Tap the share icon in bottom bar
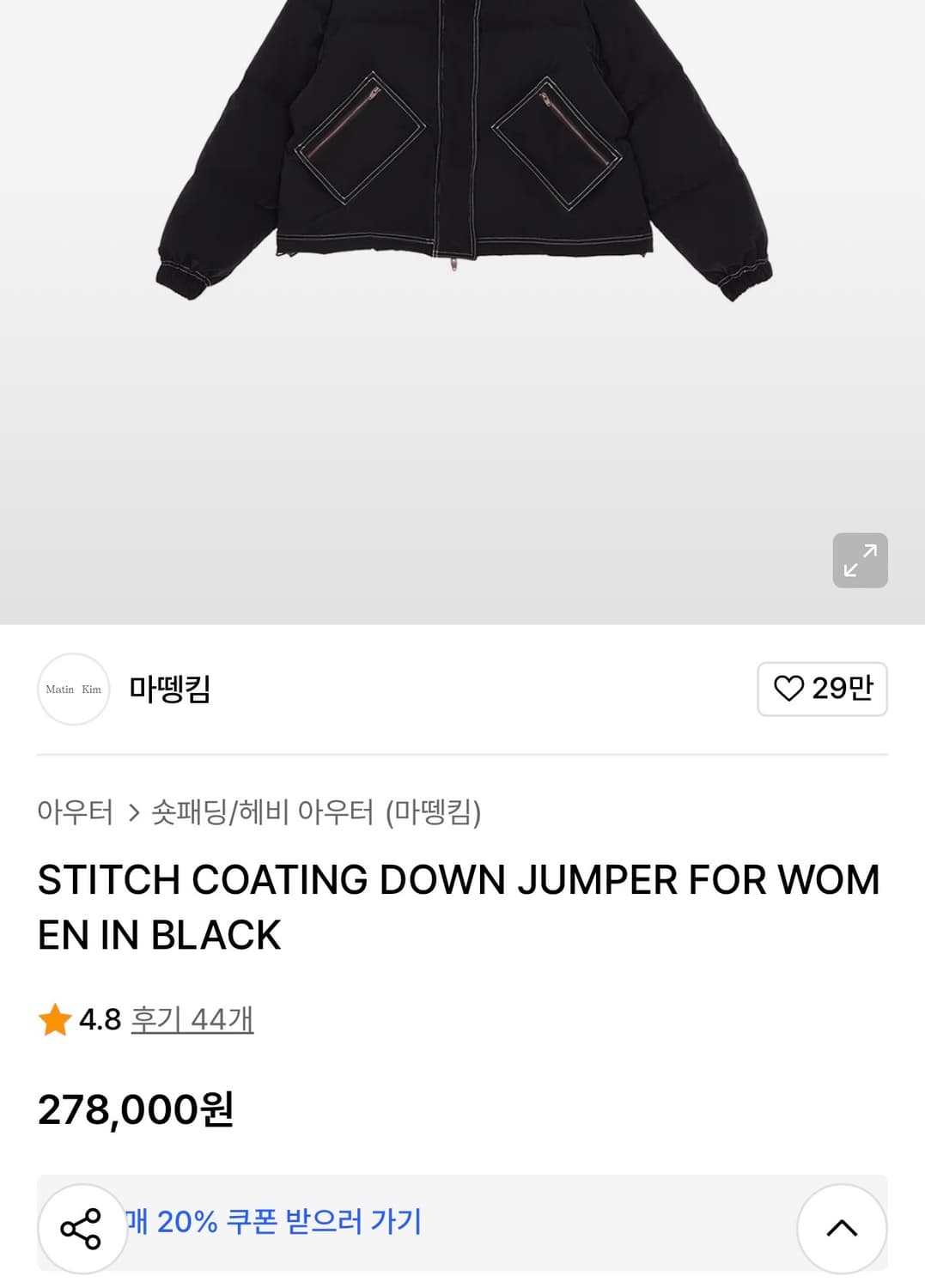925x1288 pixels. (82, 1230)
